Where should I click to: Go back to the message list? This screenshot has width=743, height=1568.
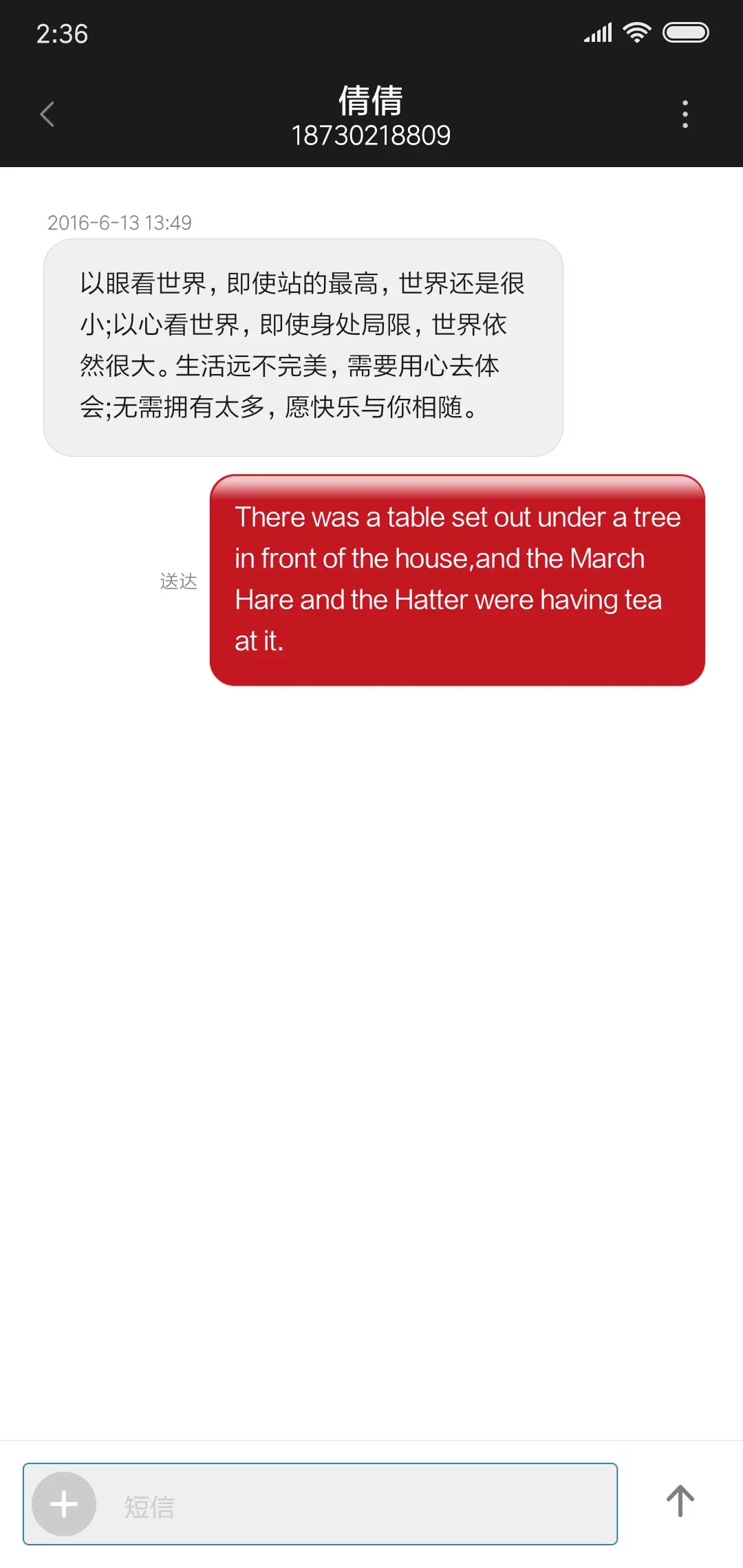[x=47, y=114]
